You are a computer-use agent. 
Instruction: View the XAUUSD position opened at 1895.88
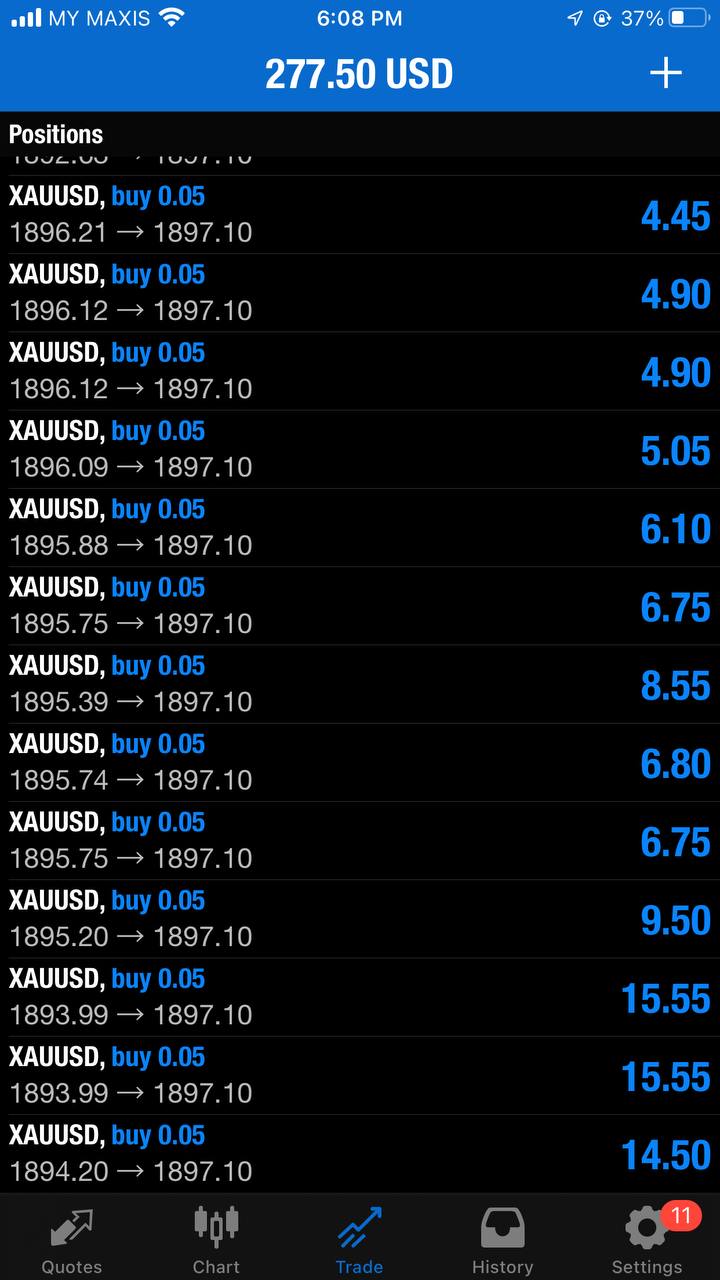[x=360, y=528]
